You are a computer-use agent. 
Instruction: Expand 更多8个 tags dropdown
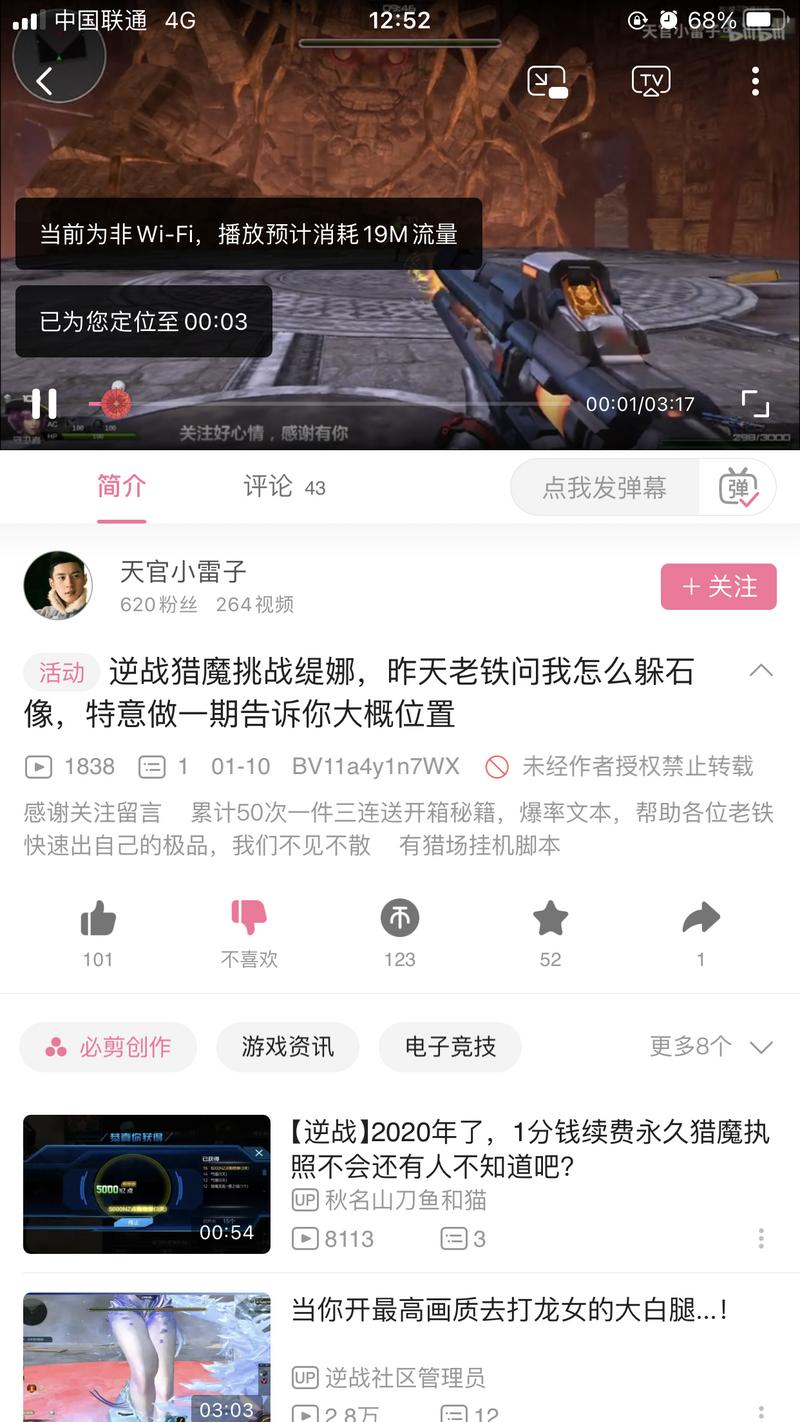(x=711, y=1047)
